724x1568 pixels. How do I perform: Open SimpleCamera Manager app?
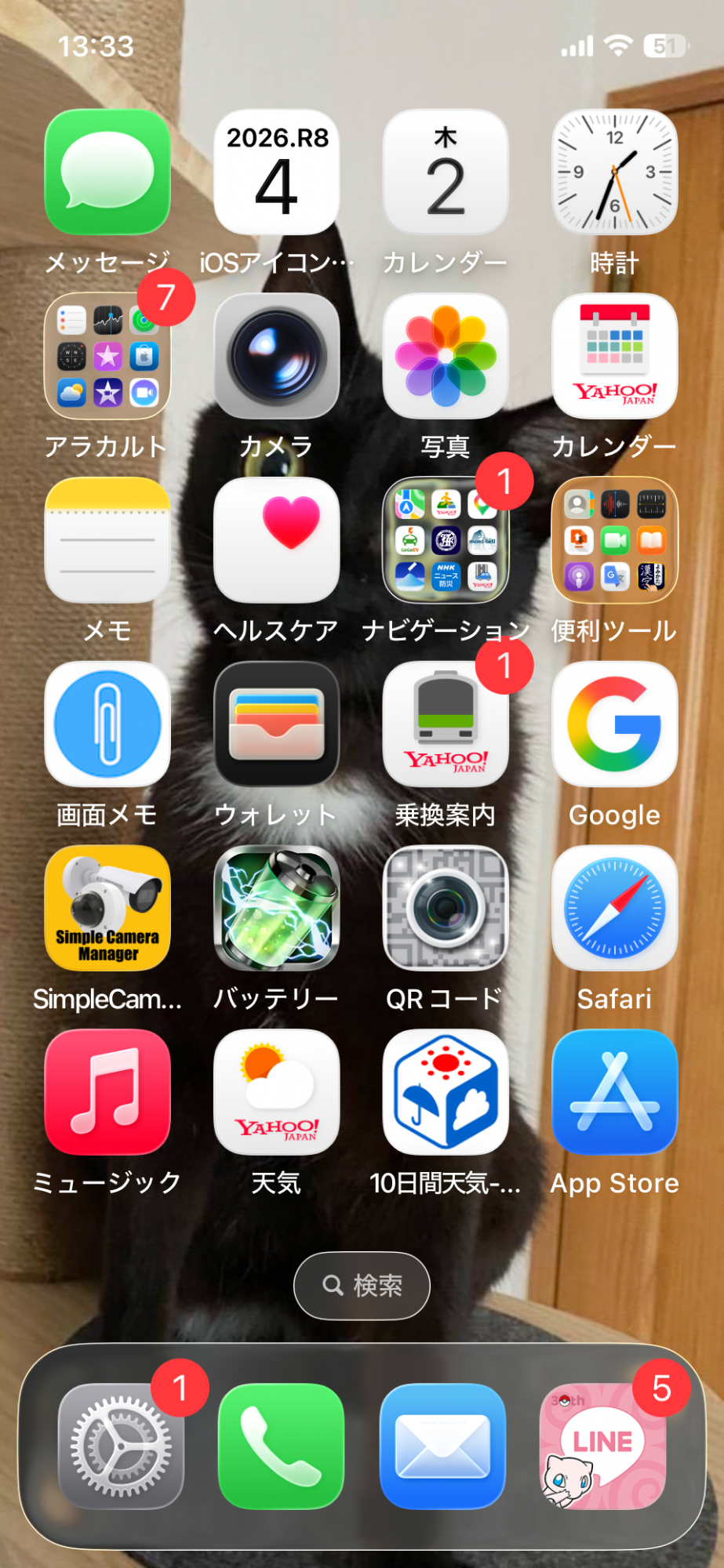(x=107, y=908)
